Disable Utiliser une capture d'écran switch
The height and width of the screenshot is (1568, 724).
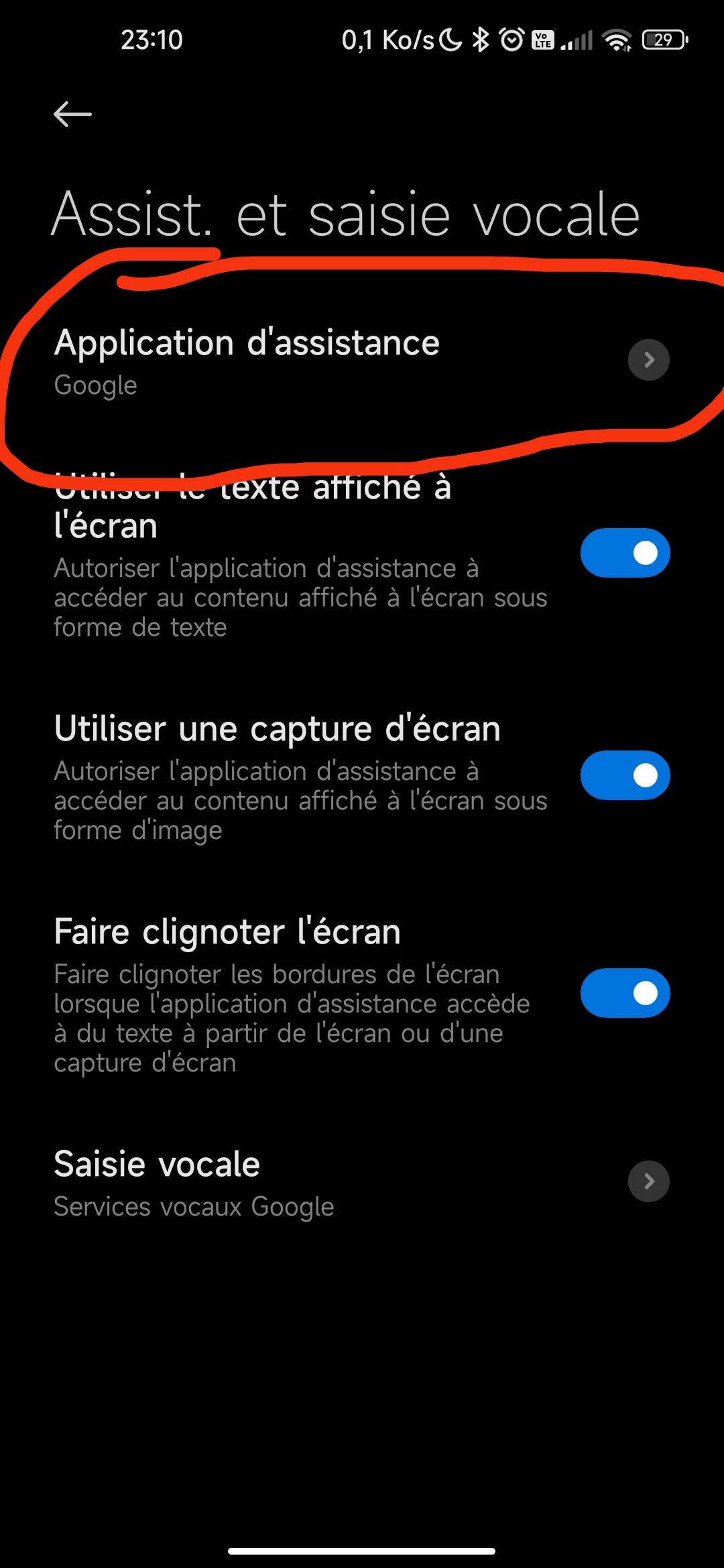[625, 775]
